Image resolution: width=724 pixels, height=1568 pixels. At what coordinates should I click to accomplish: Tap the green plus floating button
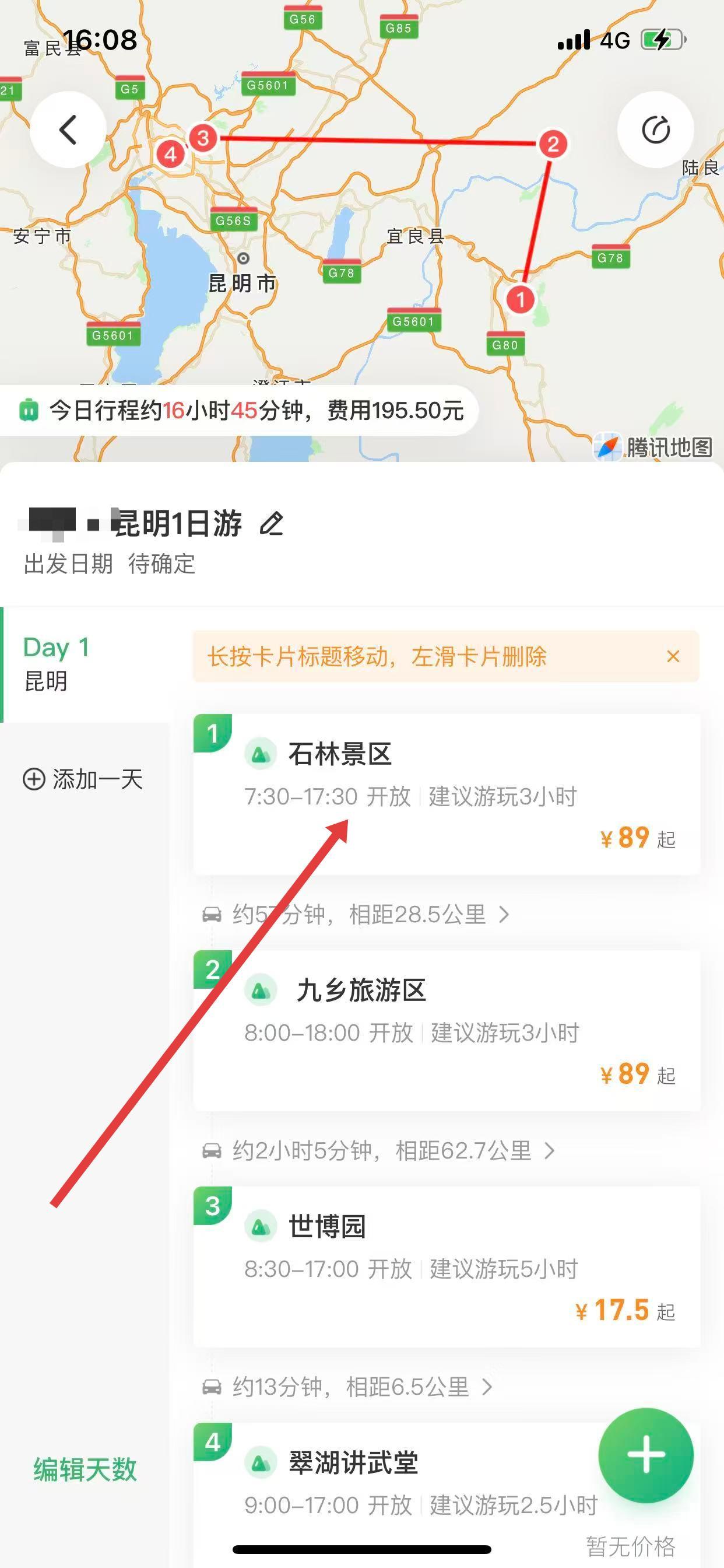645,1455
